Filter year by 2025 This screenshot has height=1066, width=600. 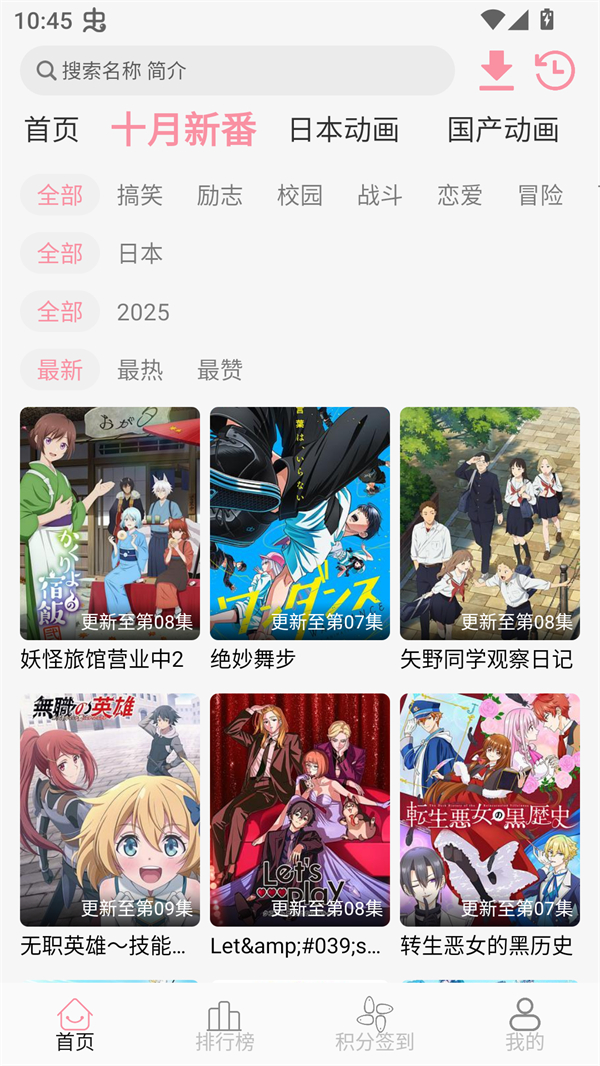coord(143,312)
